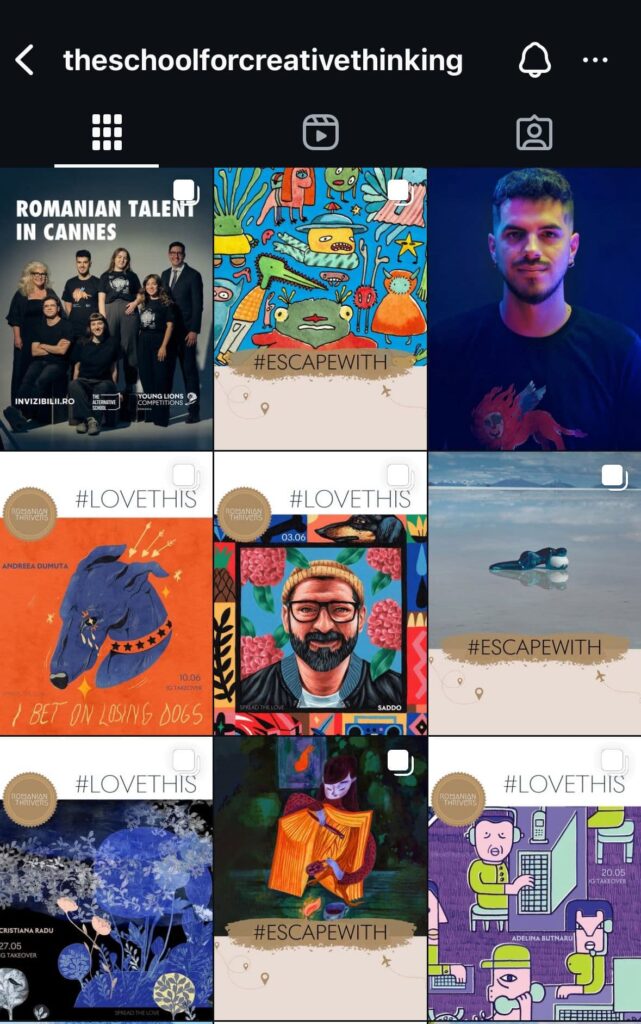The height and width of the screenshot is (1024, 641).
Task: Switch to the Reels tab
Action: pos(320,132)
